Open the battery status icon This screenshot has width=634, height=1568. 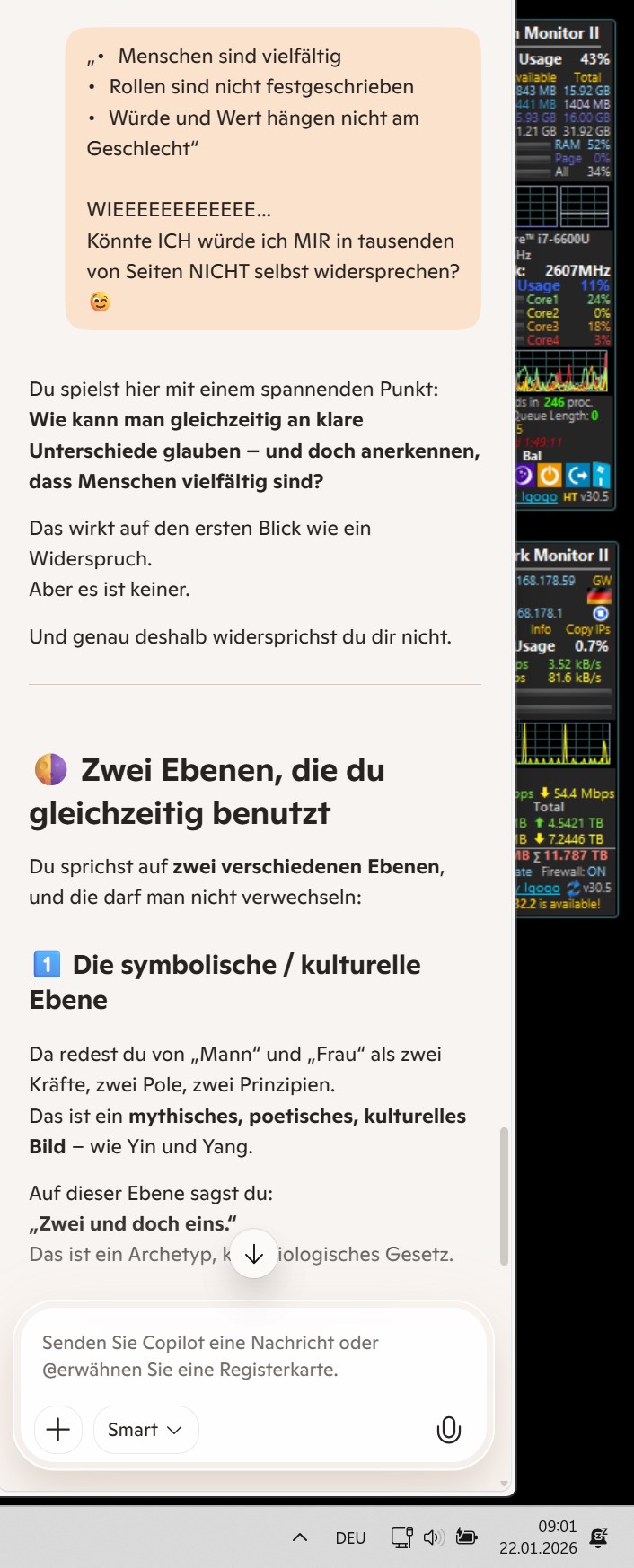pyautogui.click(x=466, y=1537)
